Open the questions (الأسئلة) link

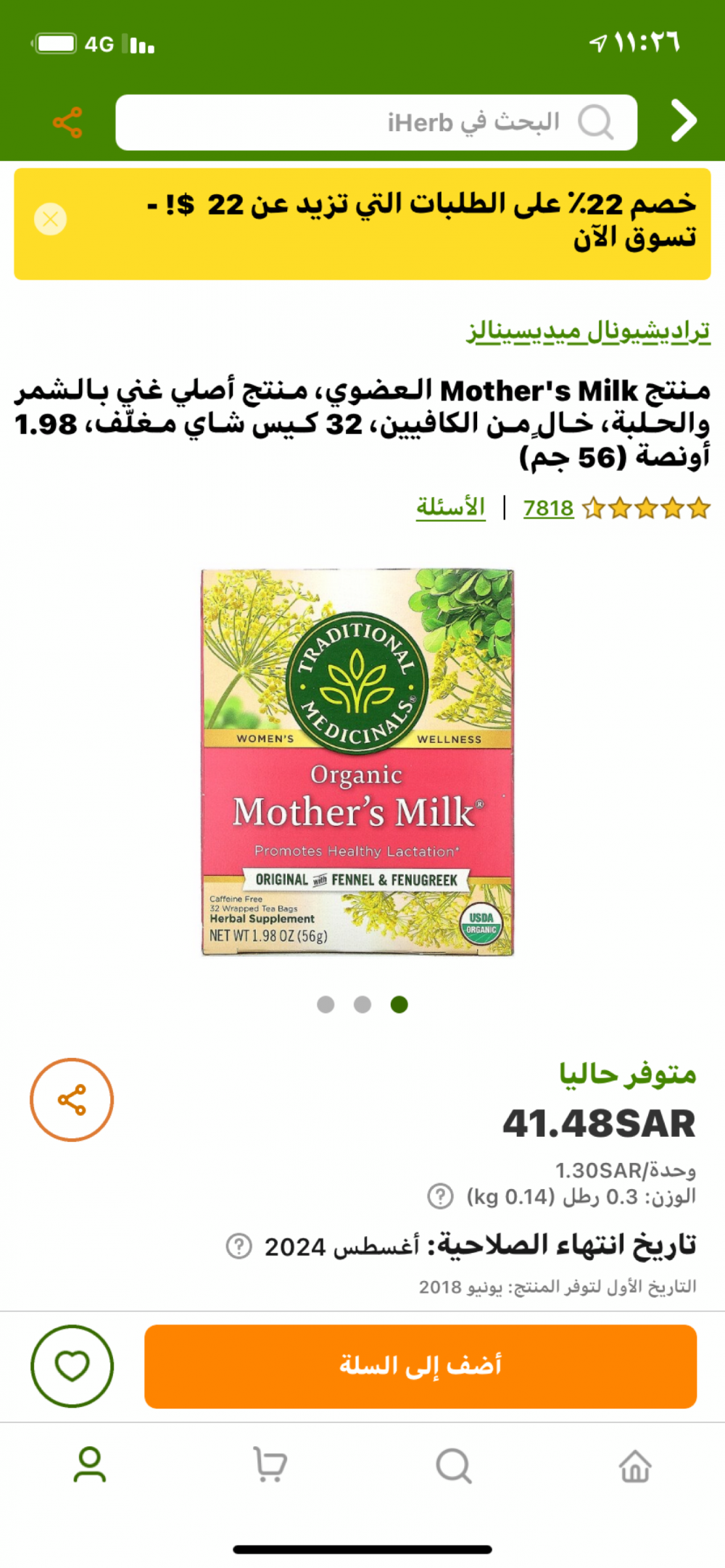(x=450, y=507)
